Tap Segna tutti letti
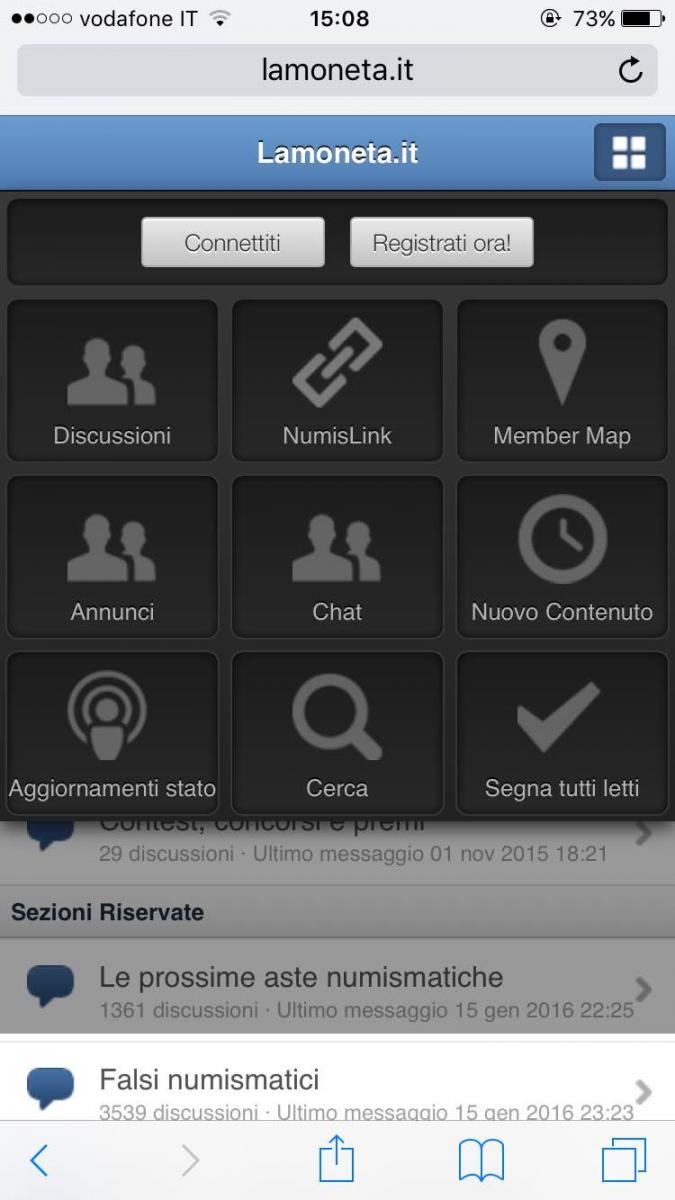Image resolution: width=675 pixels, height=1200 pixels. pos(562,732)
